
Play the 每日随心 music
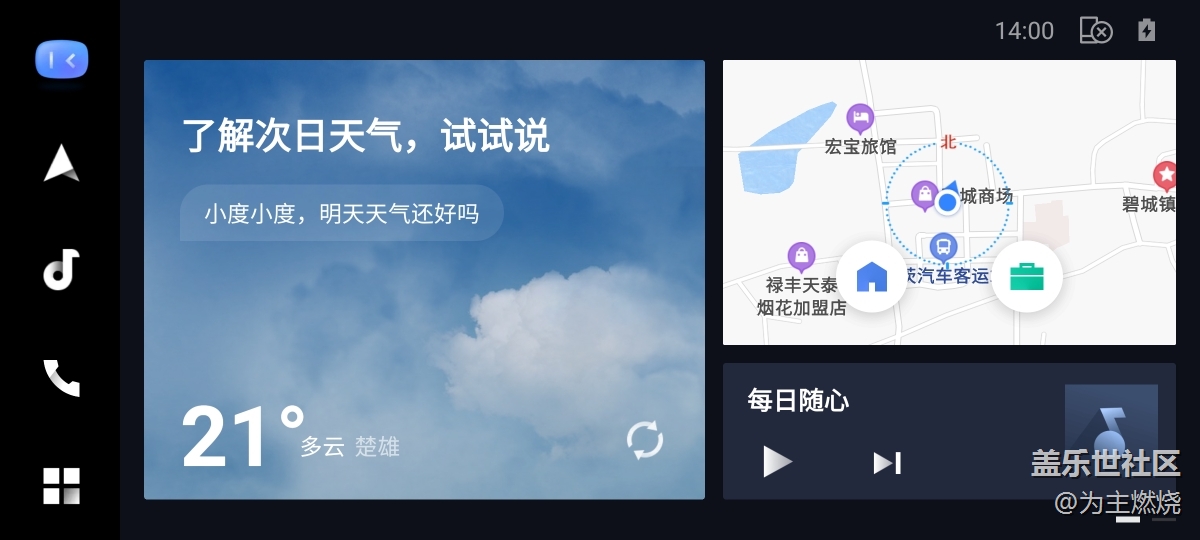tap(776, 462)
